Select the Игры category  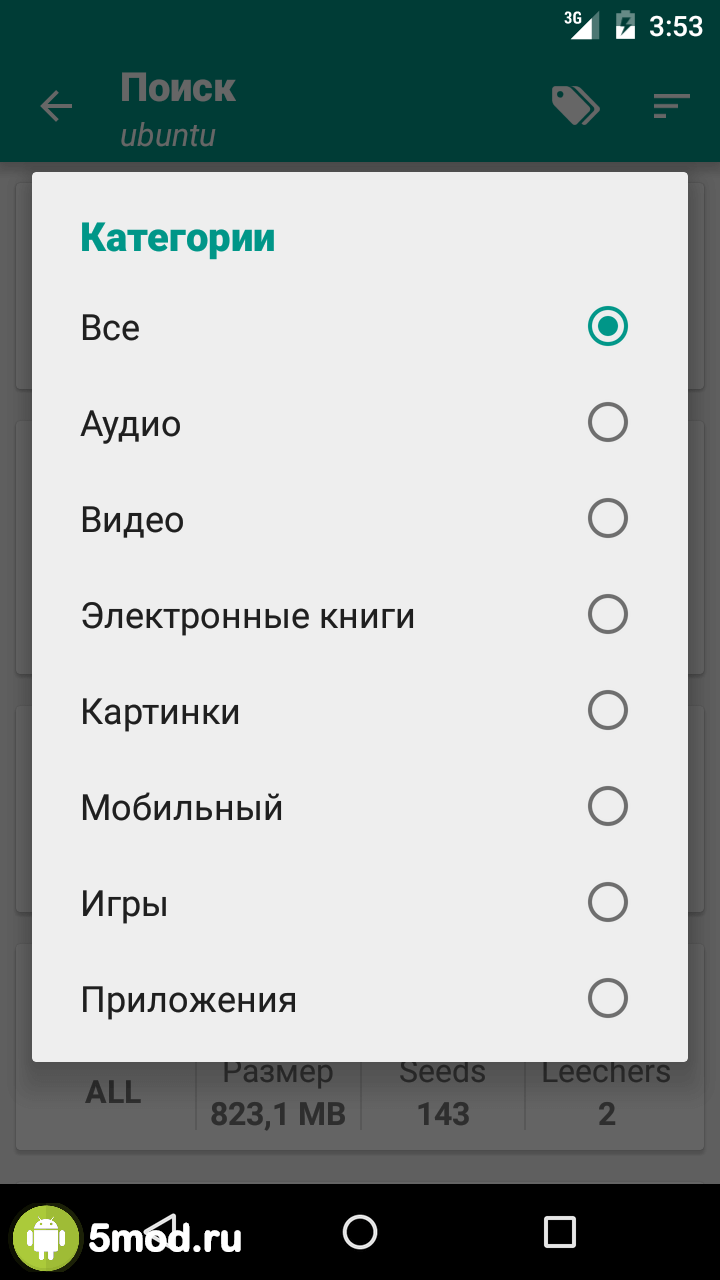click(607, 903)
